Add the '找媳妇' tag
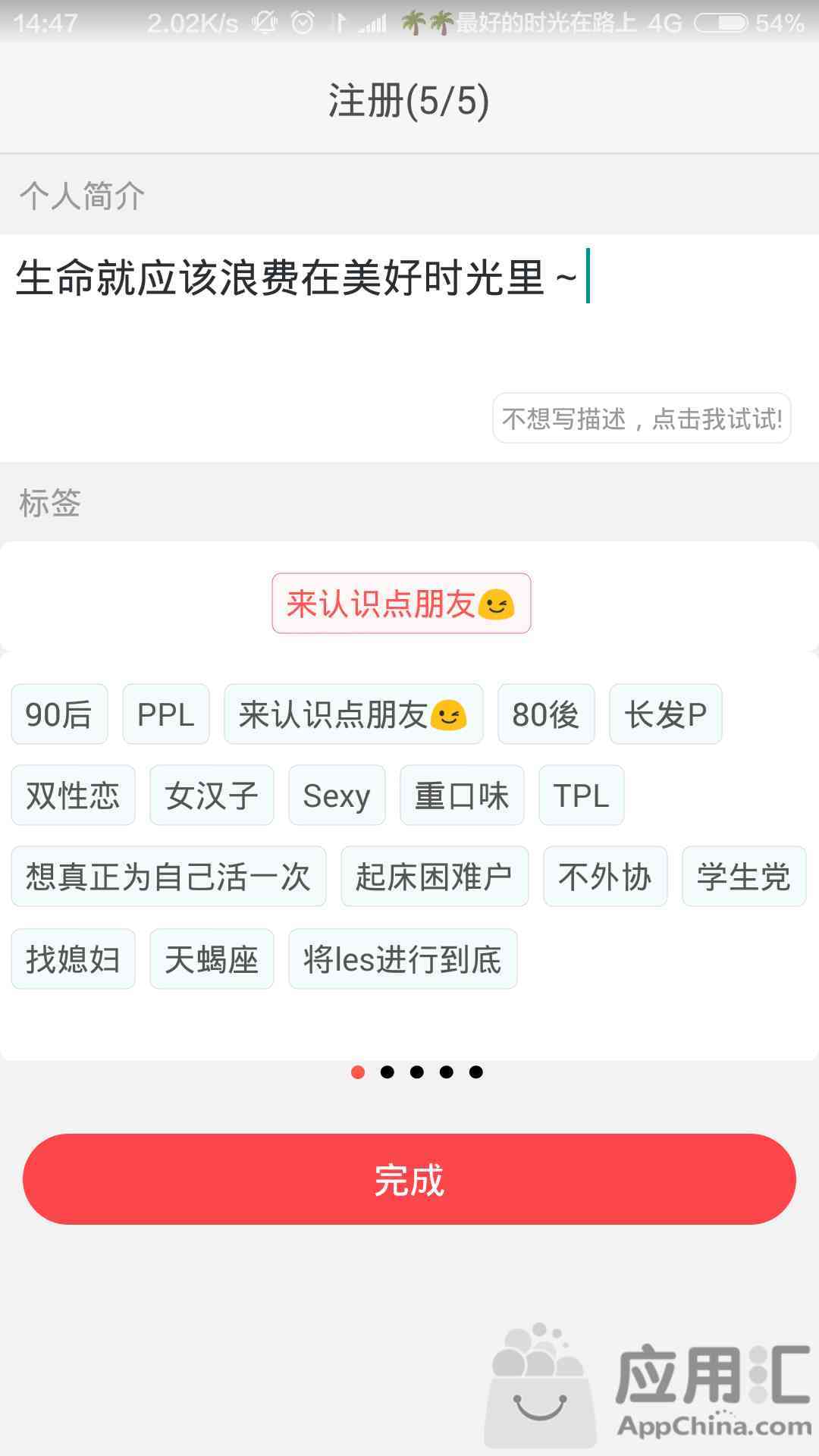Screen dimensions: 819x1456 pos(73,959)
